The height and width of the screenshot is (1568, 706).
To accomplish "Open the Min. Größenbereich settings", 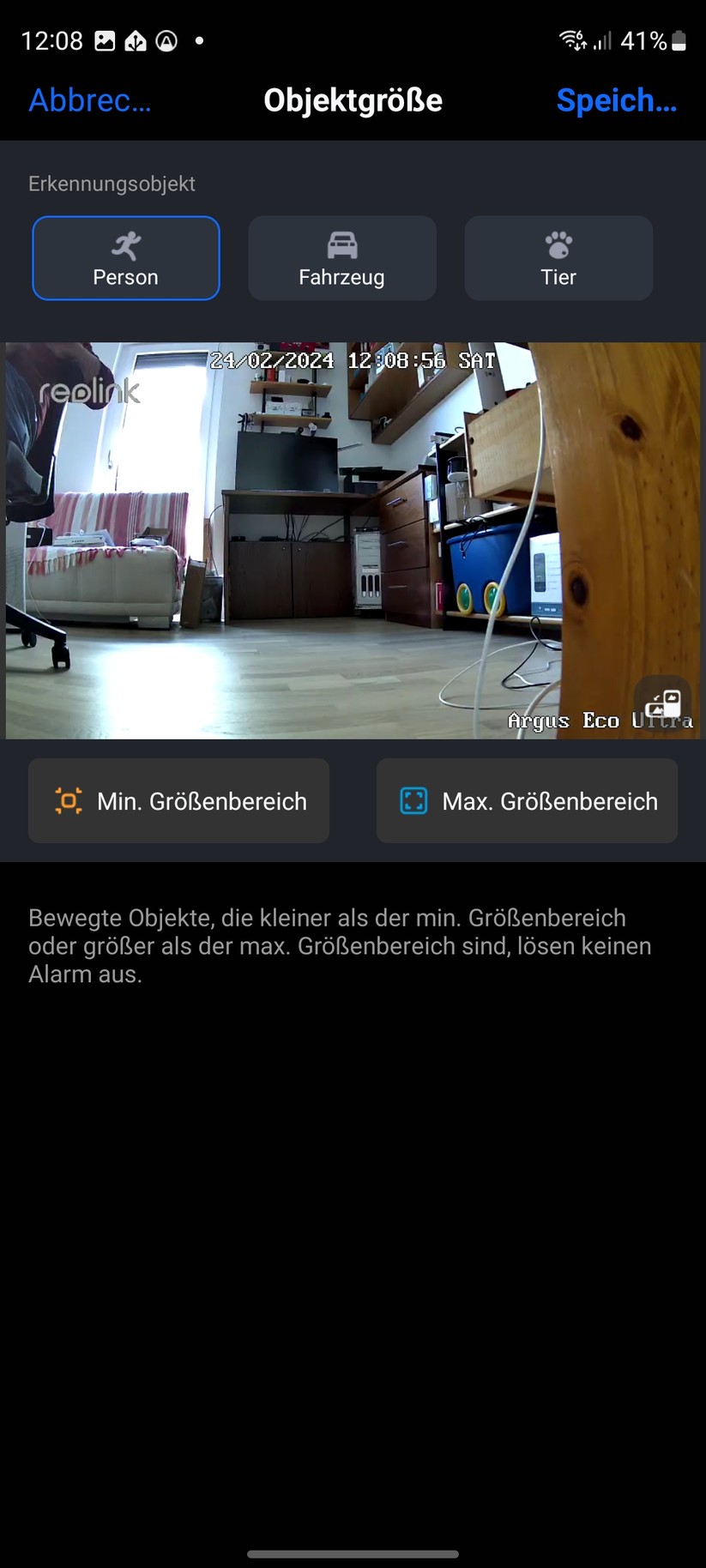I will [178, 800].
